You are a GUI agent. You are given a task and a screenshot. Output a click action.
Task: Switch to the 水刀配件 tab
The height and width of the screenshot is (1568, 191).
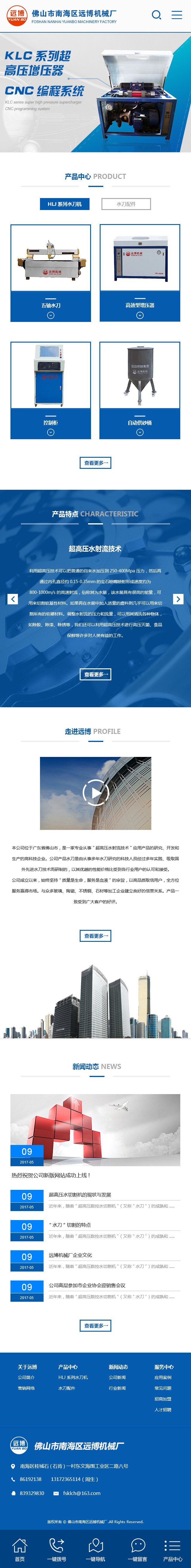coord(126,204)
